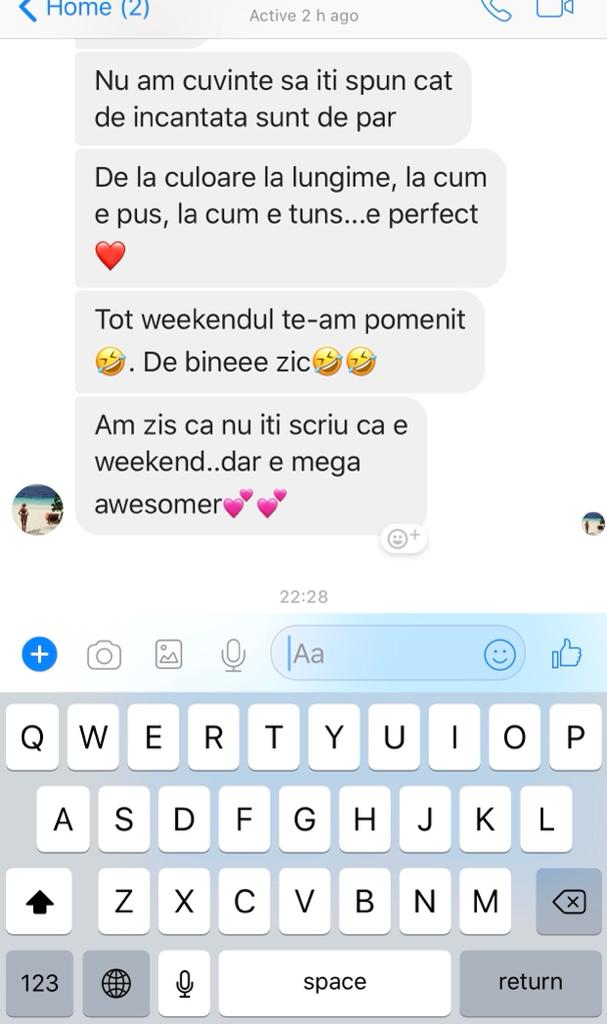Focus the Aa message text field

pyautogui.click(x=380, y=654)
